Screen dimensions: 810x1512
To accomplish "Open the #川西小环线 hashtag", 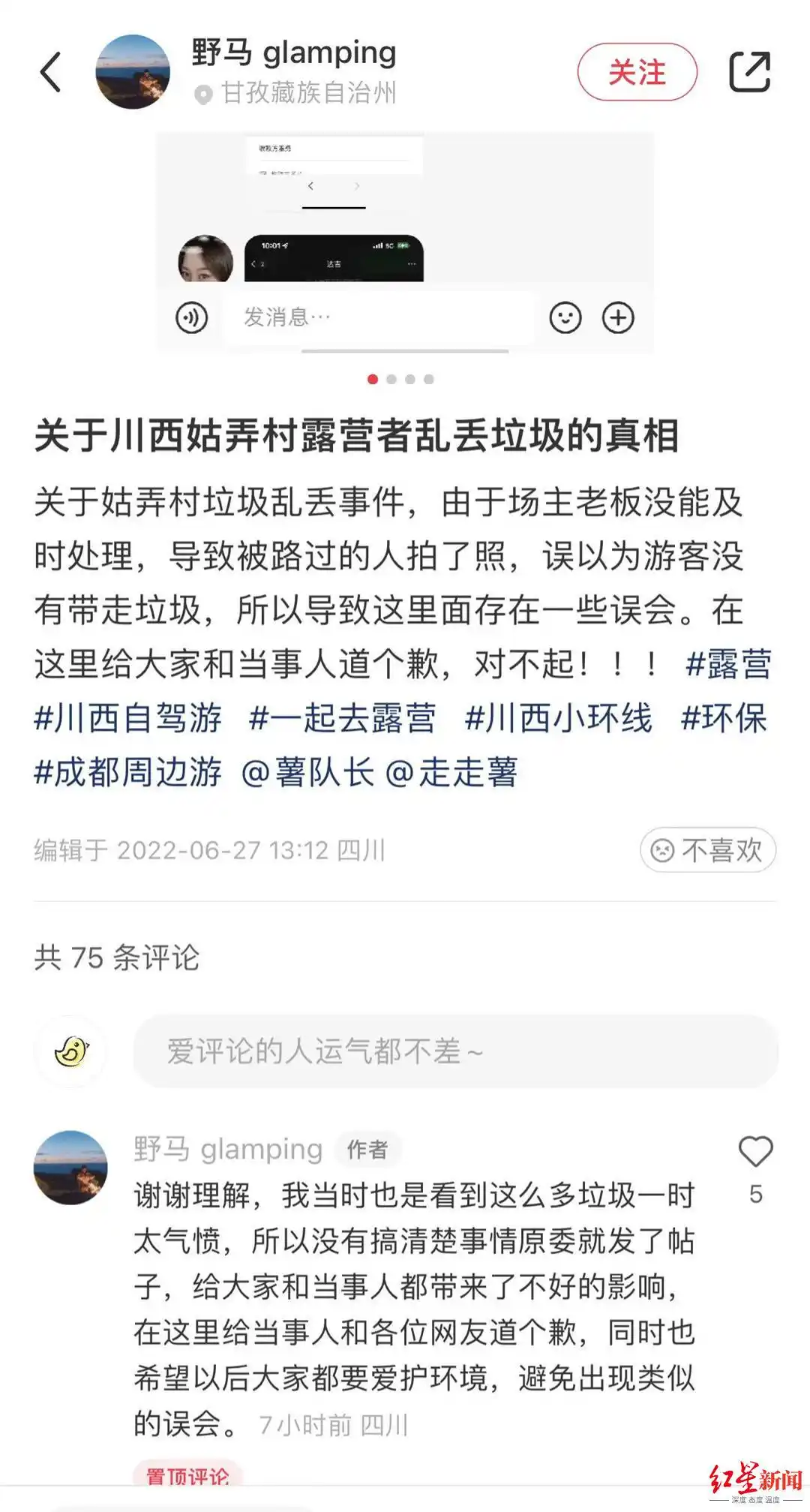I will click(x=559, y=718).
